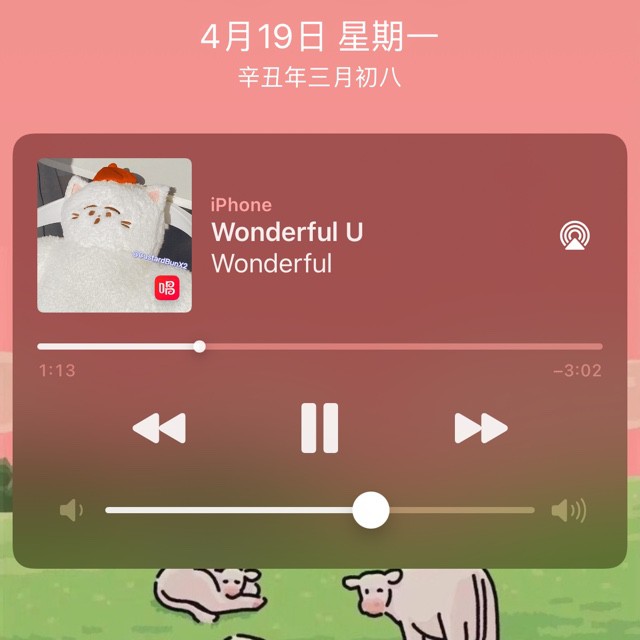Tap the volume slider to adjust loudness
This screenshot has height=640, width=640.
coord(320,510)
